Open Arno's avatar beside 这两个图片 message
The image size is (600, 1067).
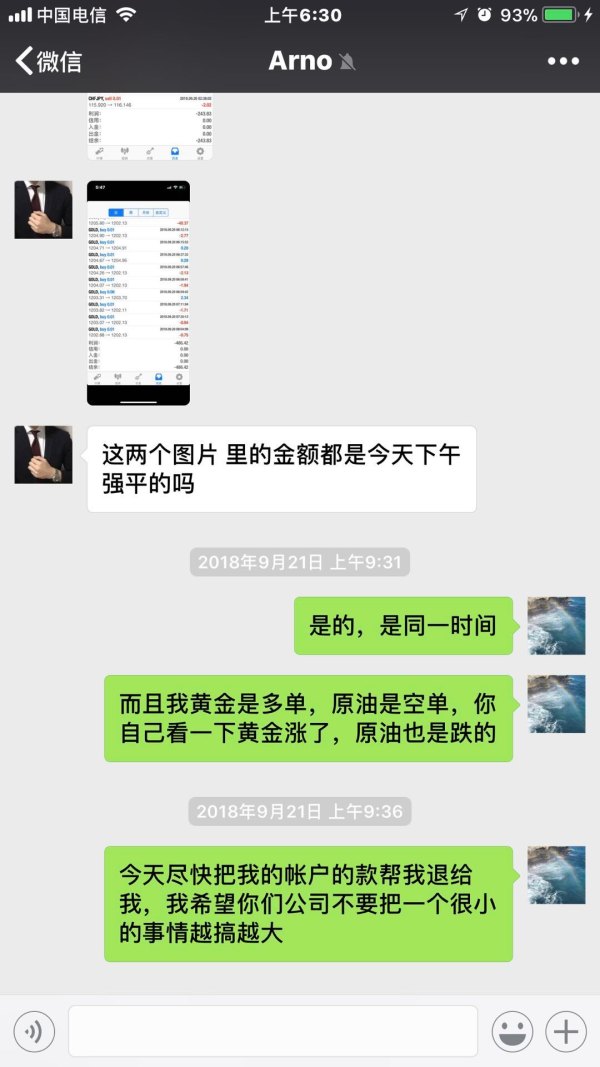point(43,455)
